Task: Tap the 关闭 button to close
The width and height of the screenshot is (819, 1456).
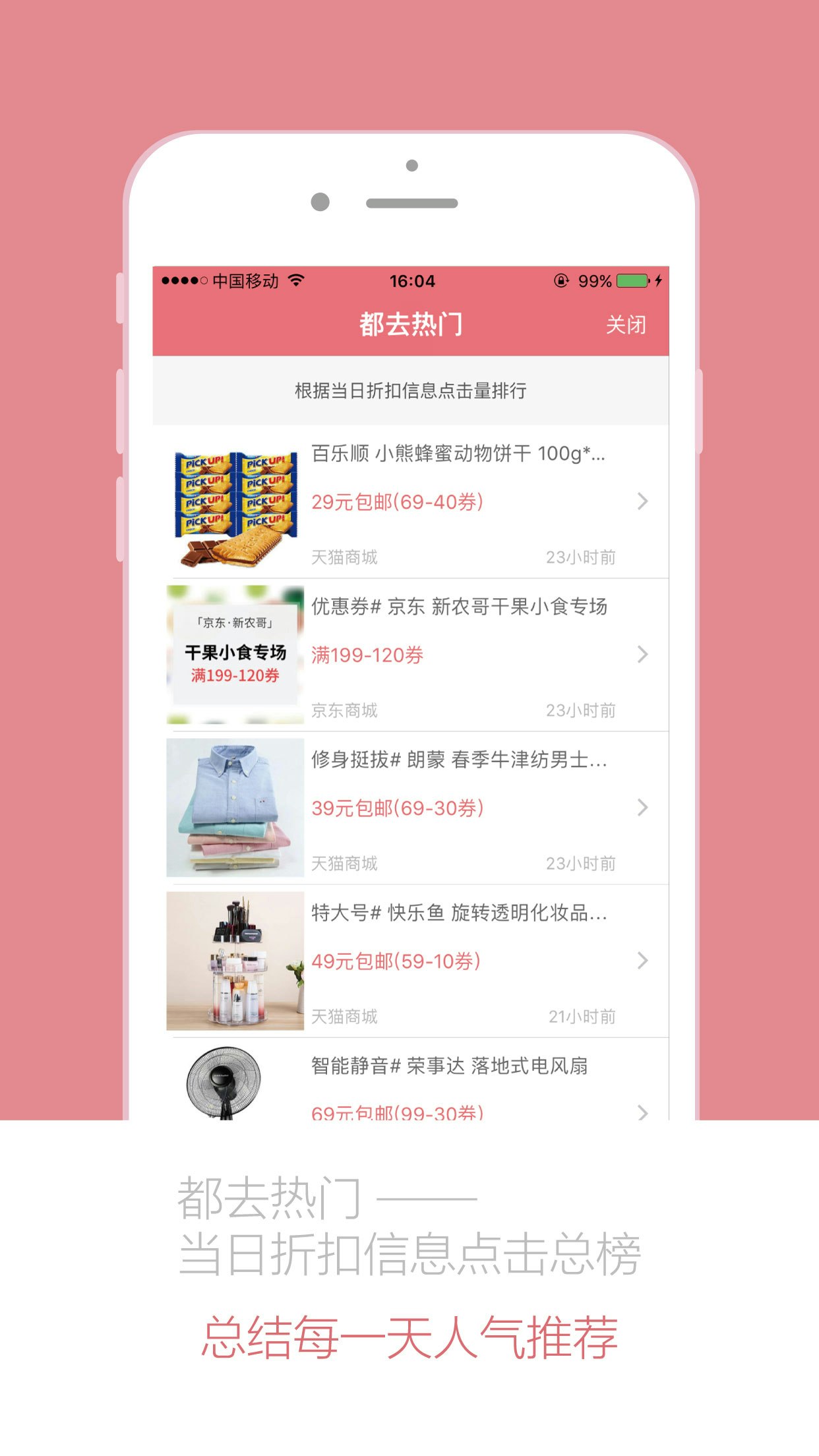Action: tap(626, 324)
